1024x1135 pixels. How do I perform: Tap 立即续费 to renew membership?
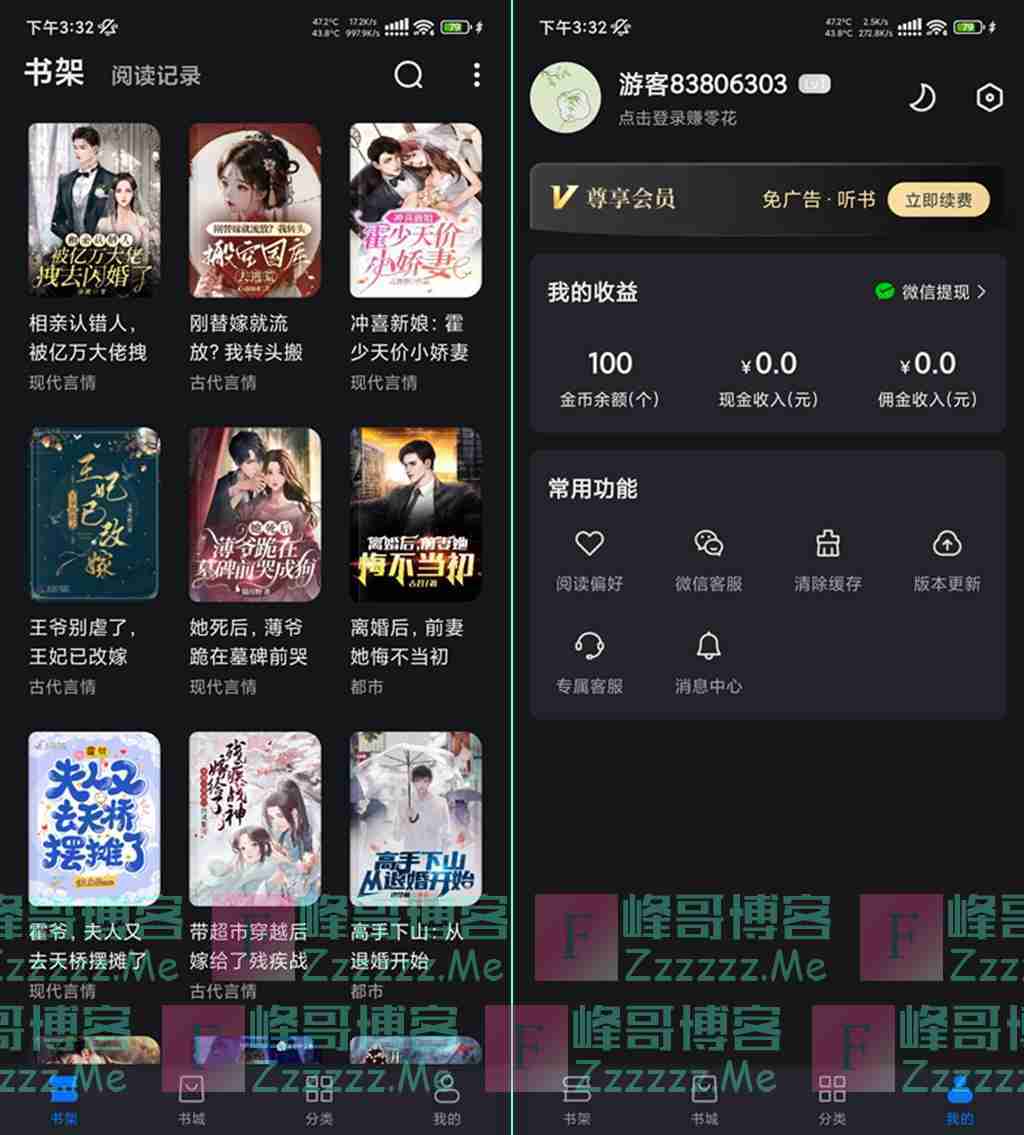pyautogui.click(x=938, y=200)
